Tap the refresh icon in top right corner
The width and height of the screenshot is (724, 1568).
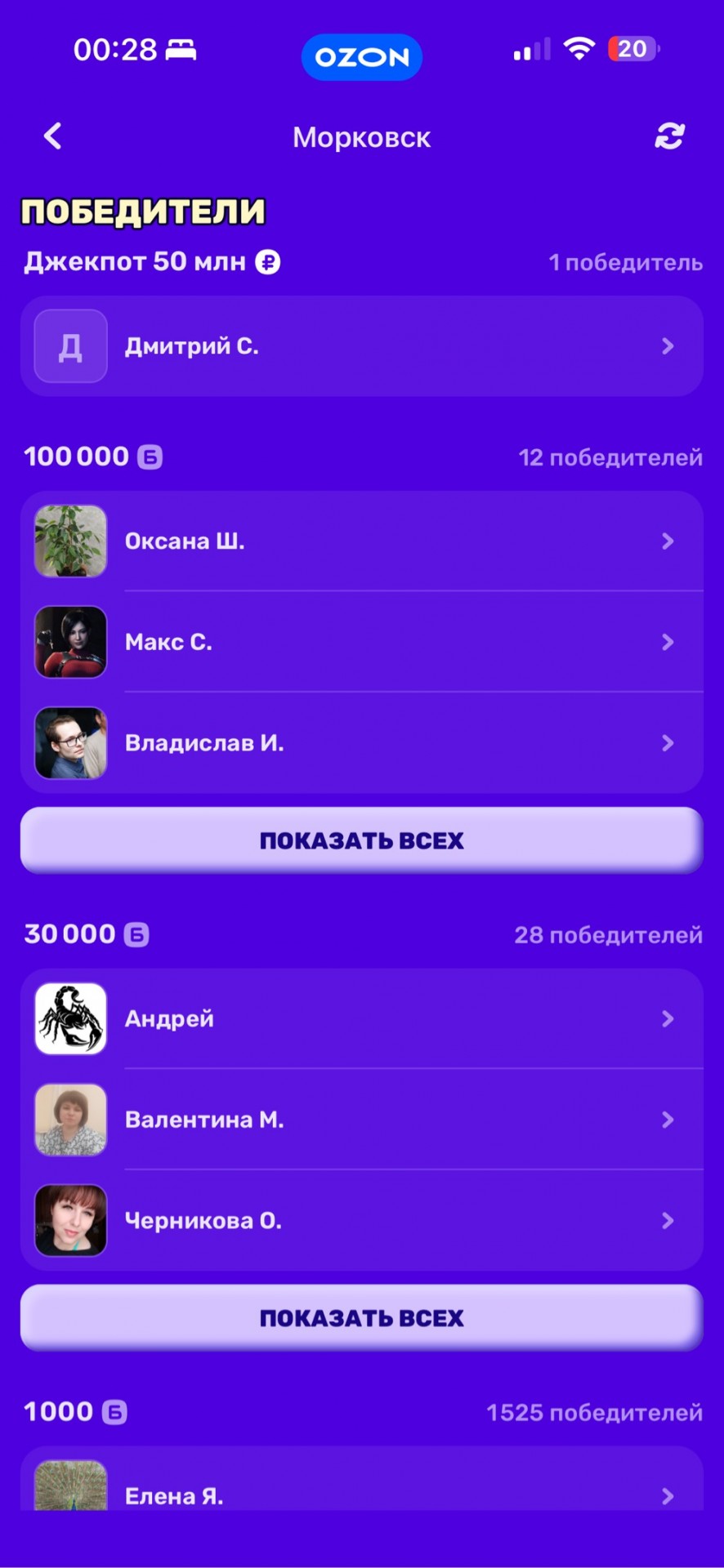(669, 136)
